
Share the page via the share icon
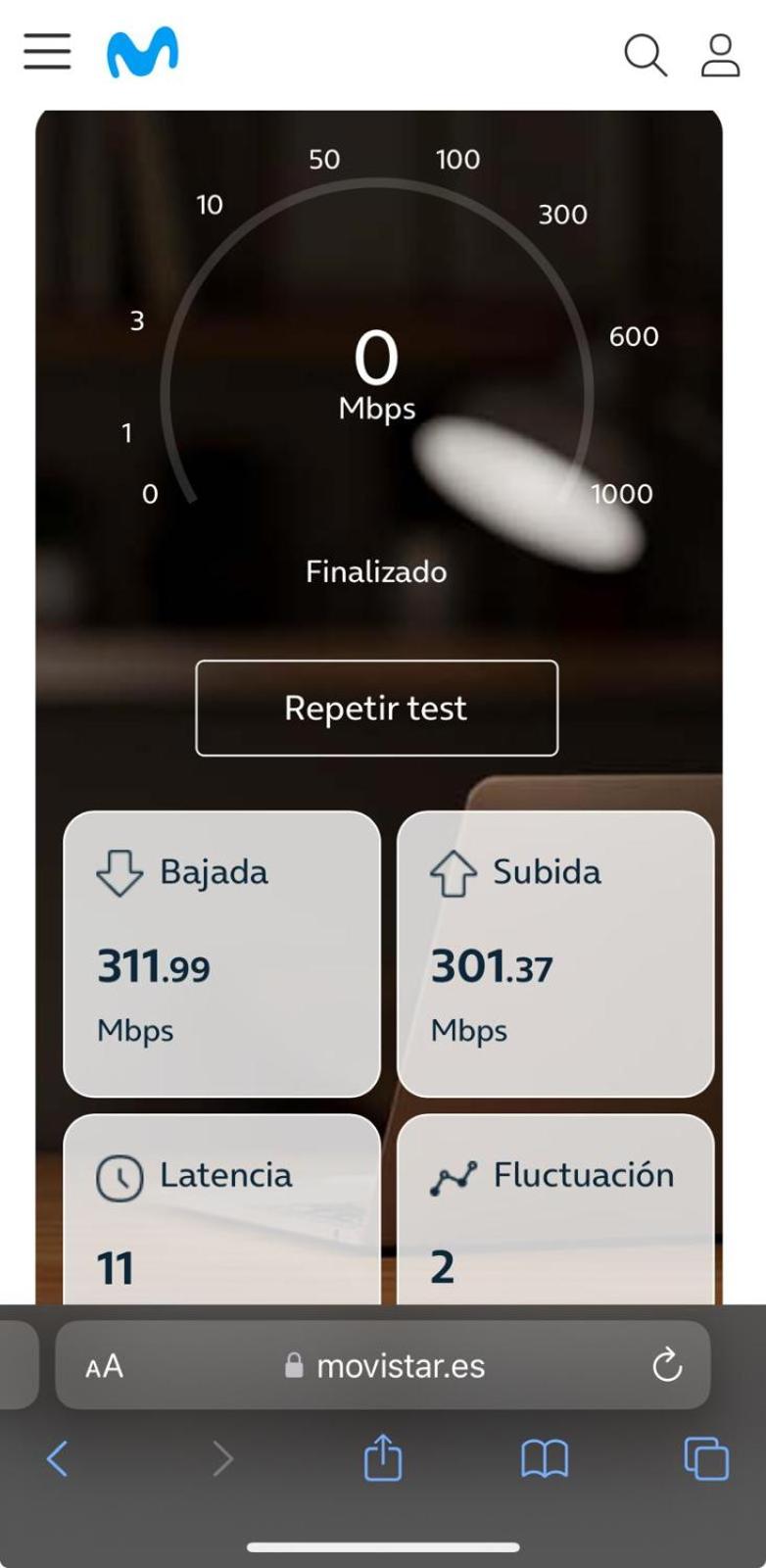pos(383,1456)
